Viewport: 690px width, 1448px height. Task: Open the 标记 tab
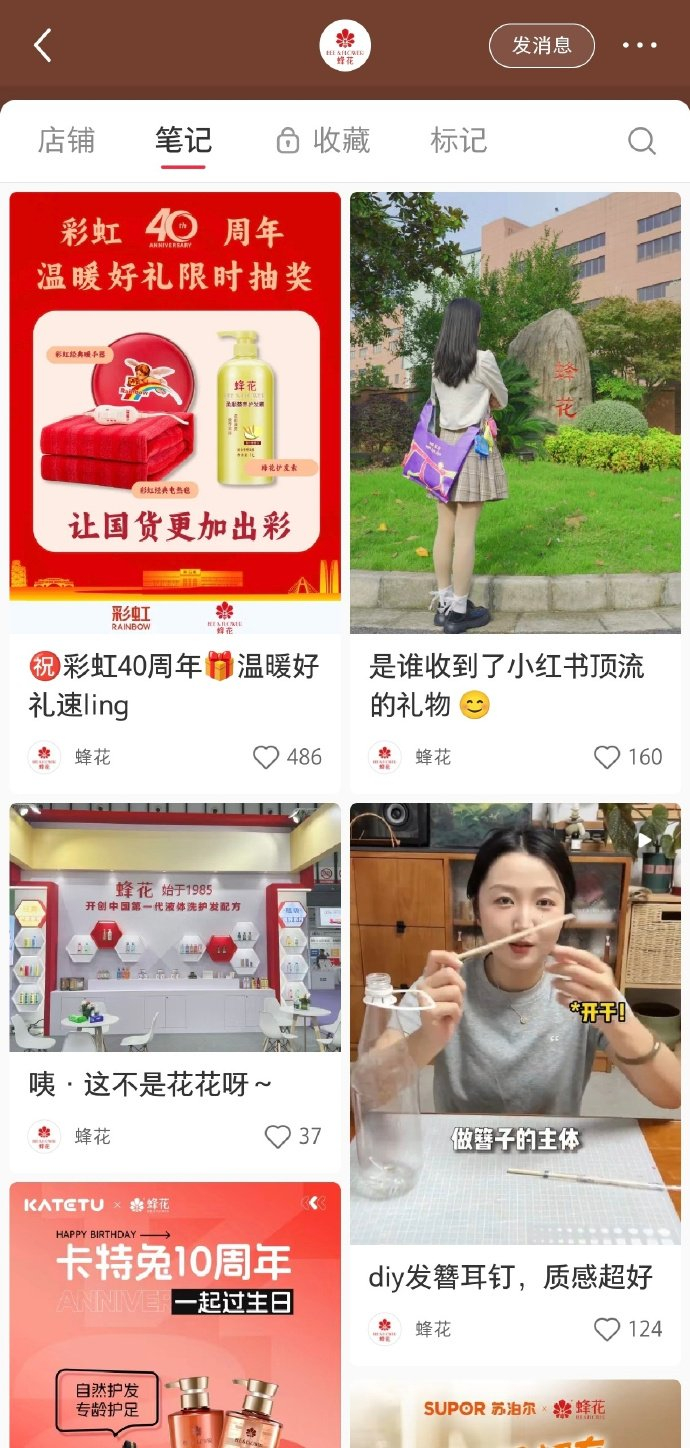pos(458,140)
